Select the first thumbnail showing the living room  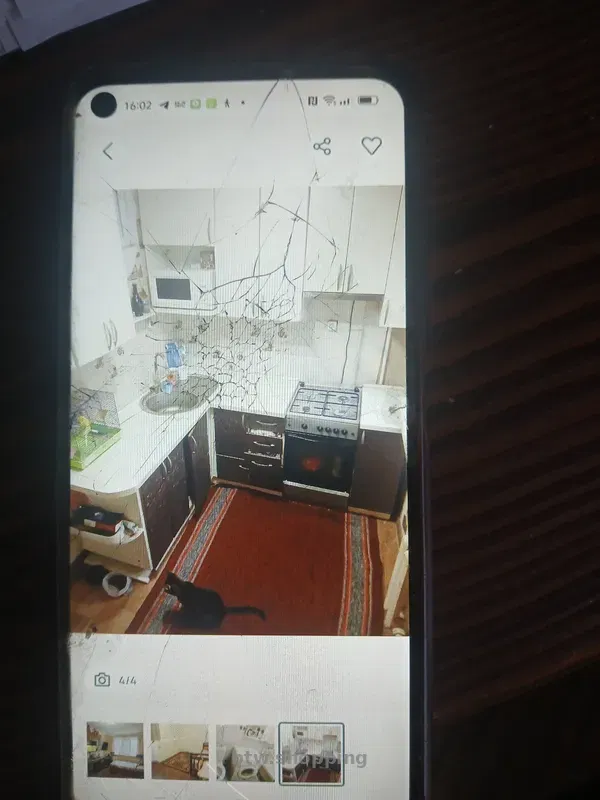(x=115, y=750)
